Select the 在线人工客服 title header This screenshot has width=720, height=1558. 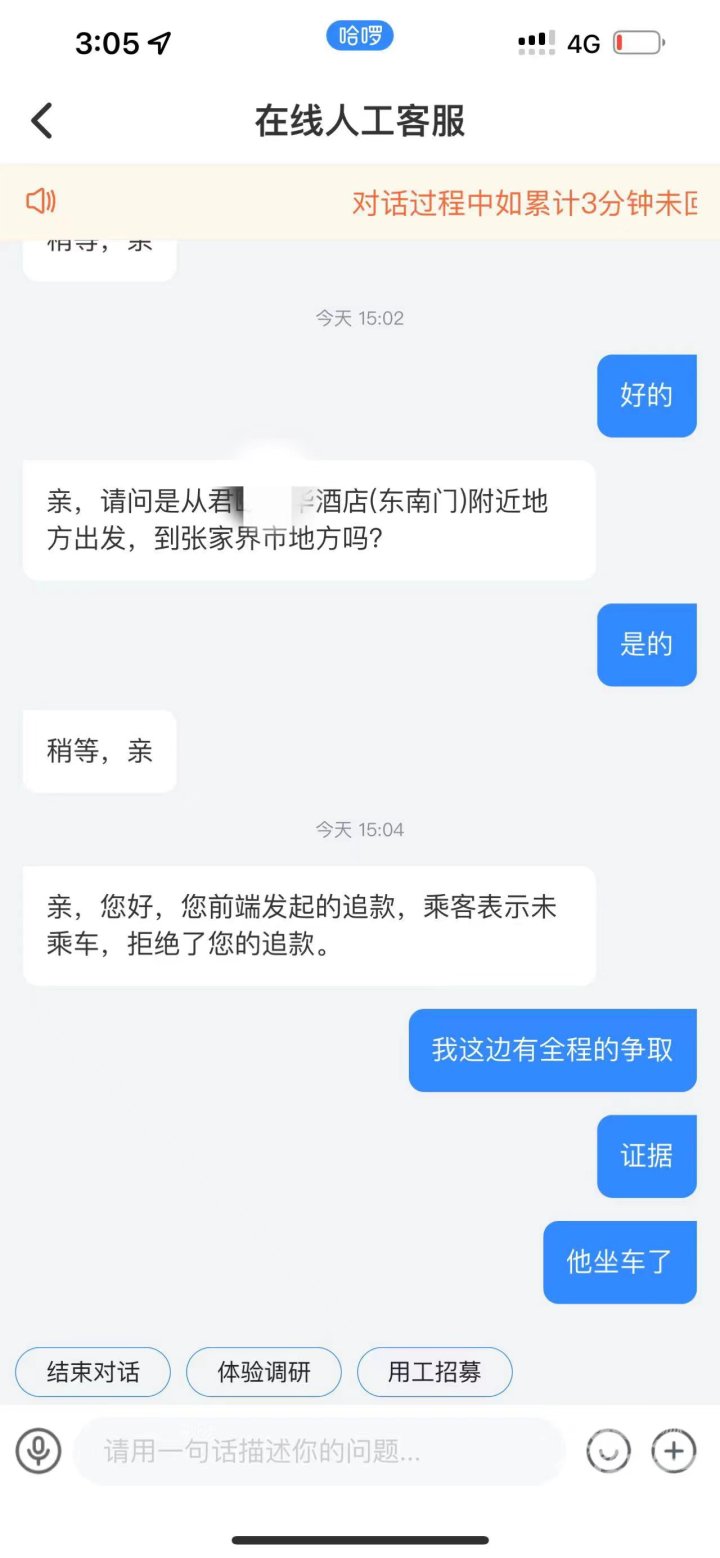coord(360,117)
